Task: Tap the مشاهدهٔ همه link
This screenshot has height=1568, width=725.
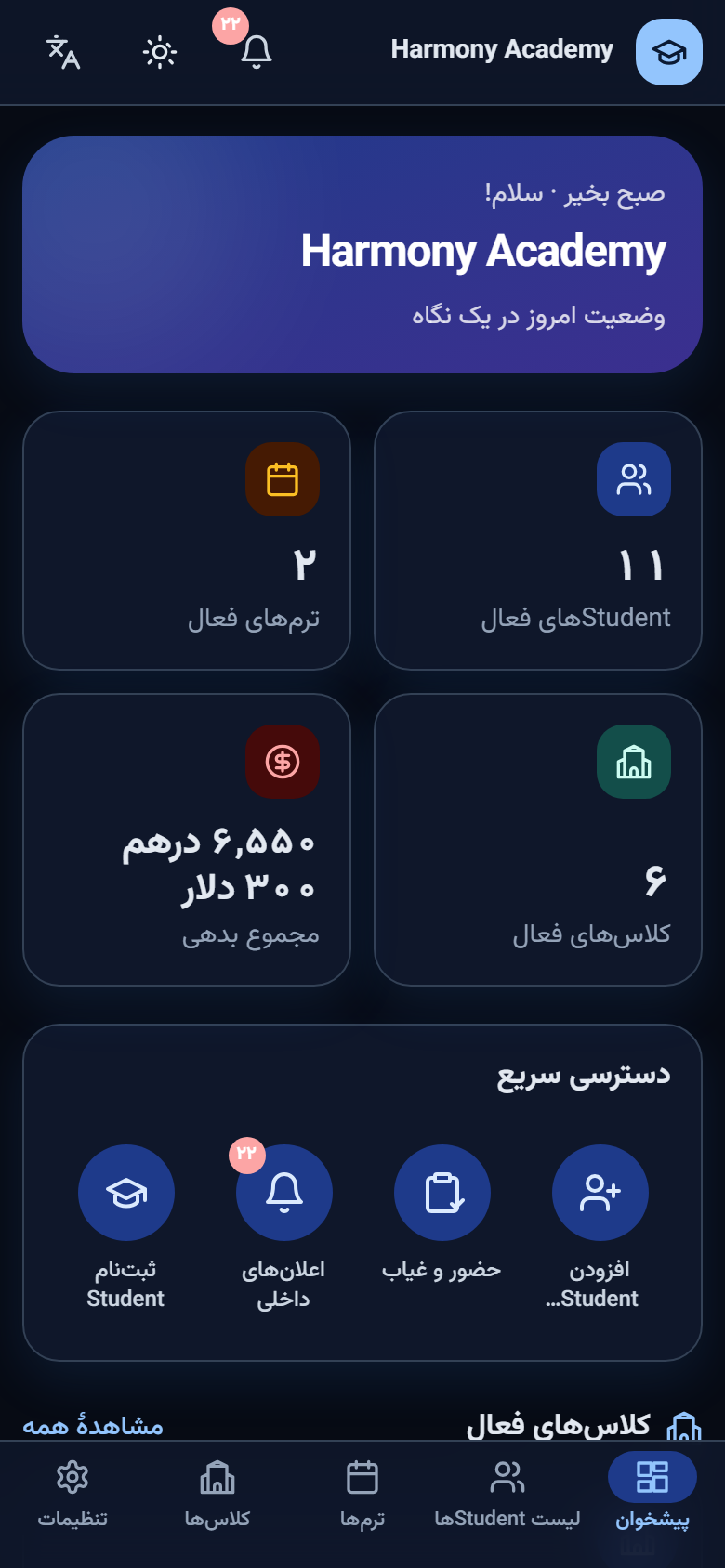Action: 93,1426
